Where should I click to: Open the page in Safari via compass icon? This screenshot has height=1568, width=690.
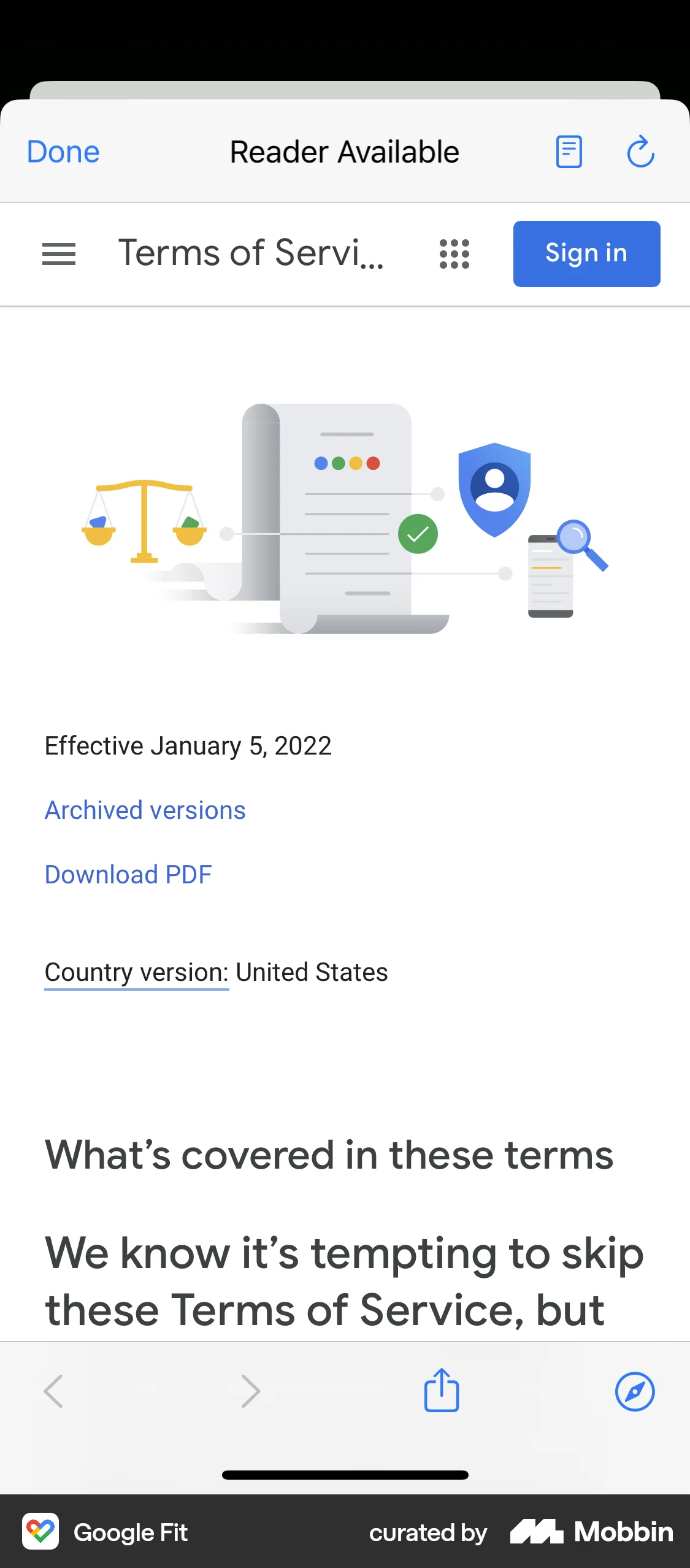(635, 1391)
